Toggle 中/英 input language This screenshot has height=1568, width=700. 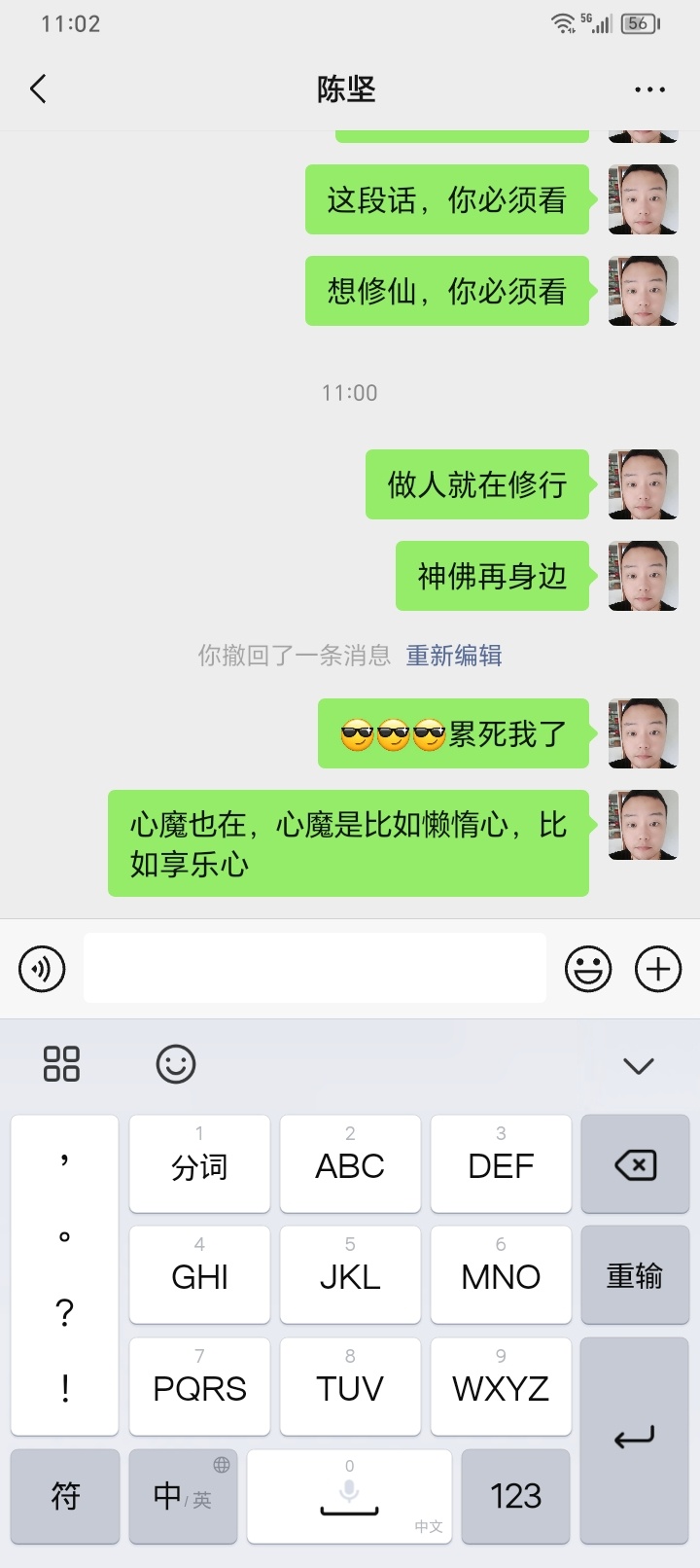pos(183,1496)
